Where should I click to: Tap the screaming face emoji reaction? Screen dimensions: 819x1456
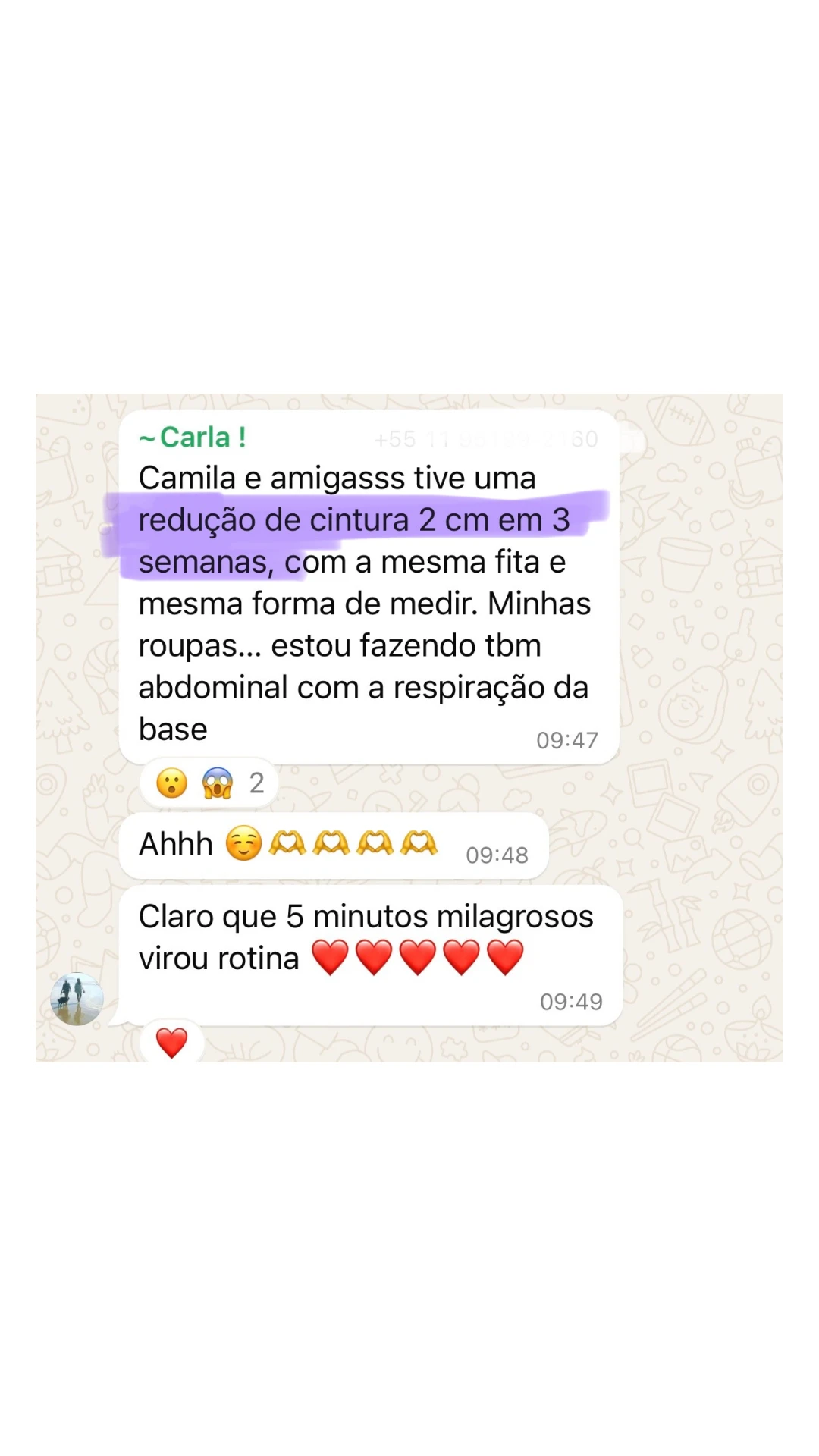click(218, 781)
